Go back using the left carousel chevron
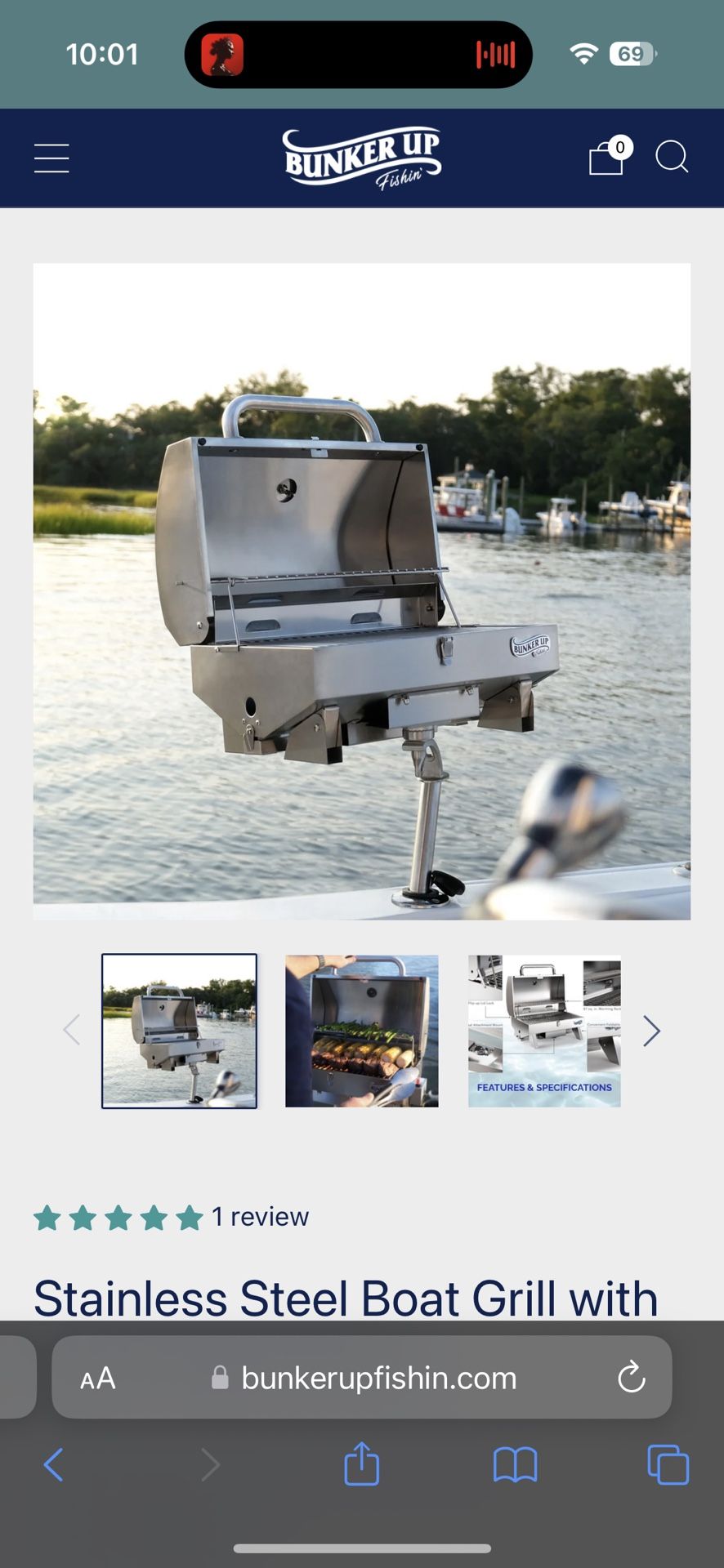Screen dimensions: 724x1568 [x=72, y=1031]
